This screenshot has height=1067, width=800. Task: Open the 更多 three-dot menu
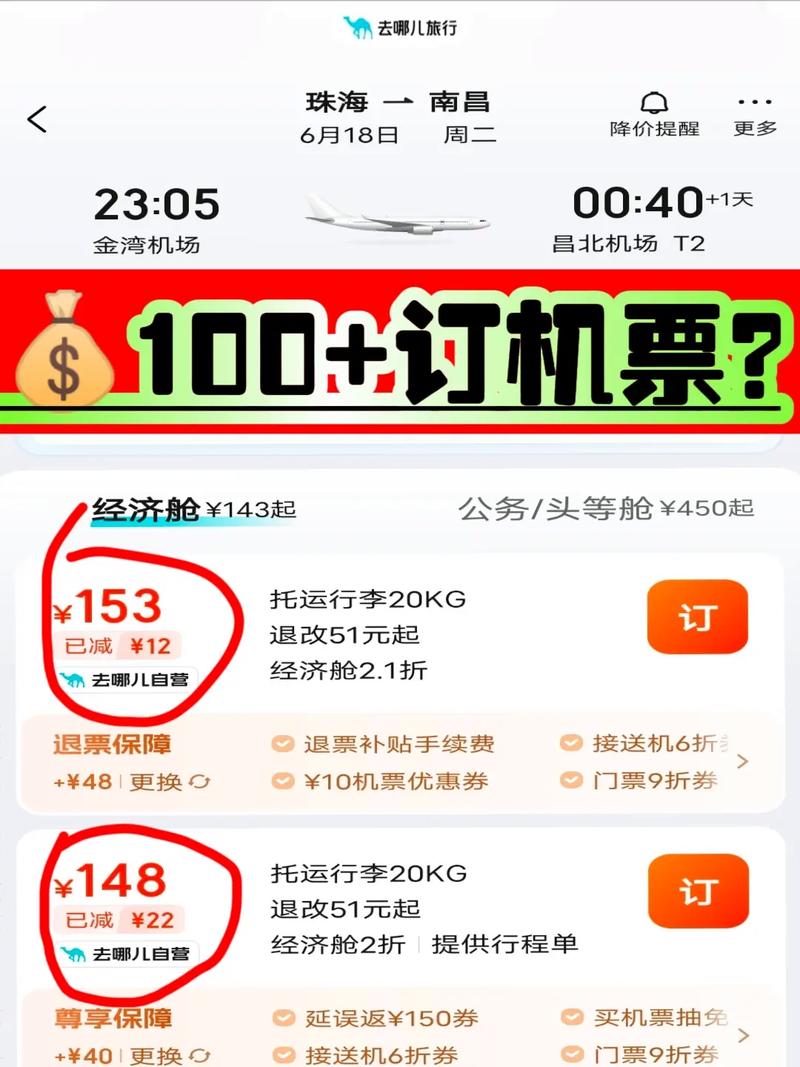pyautogui.click(x=753, y=101)
